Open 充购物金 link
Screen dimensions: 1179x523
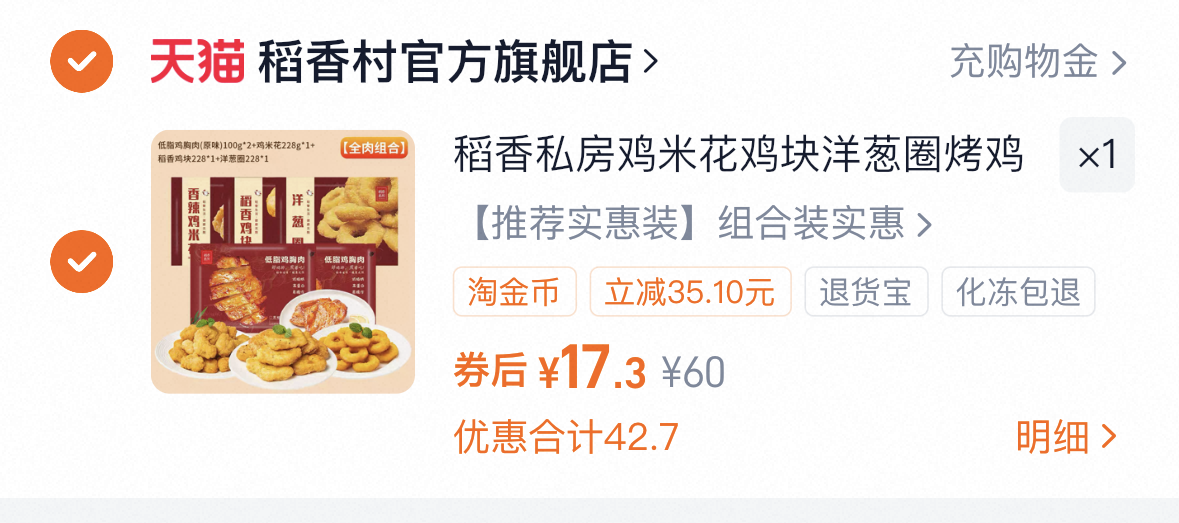1037,62
